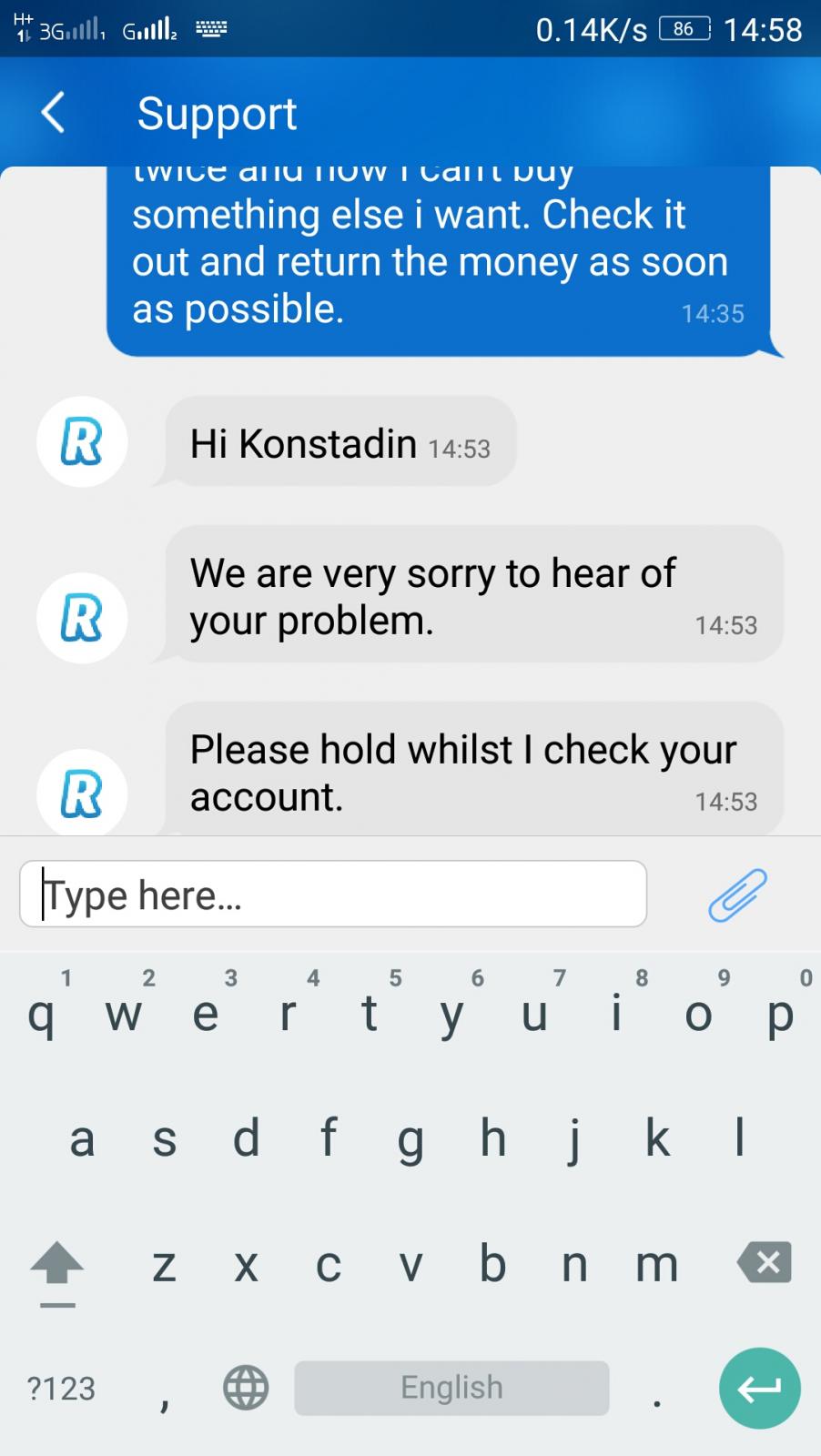Tap the paperclip attachment icon
Image resolution: width=821 pixels, height=1456 pixels.
(737, 895)
